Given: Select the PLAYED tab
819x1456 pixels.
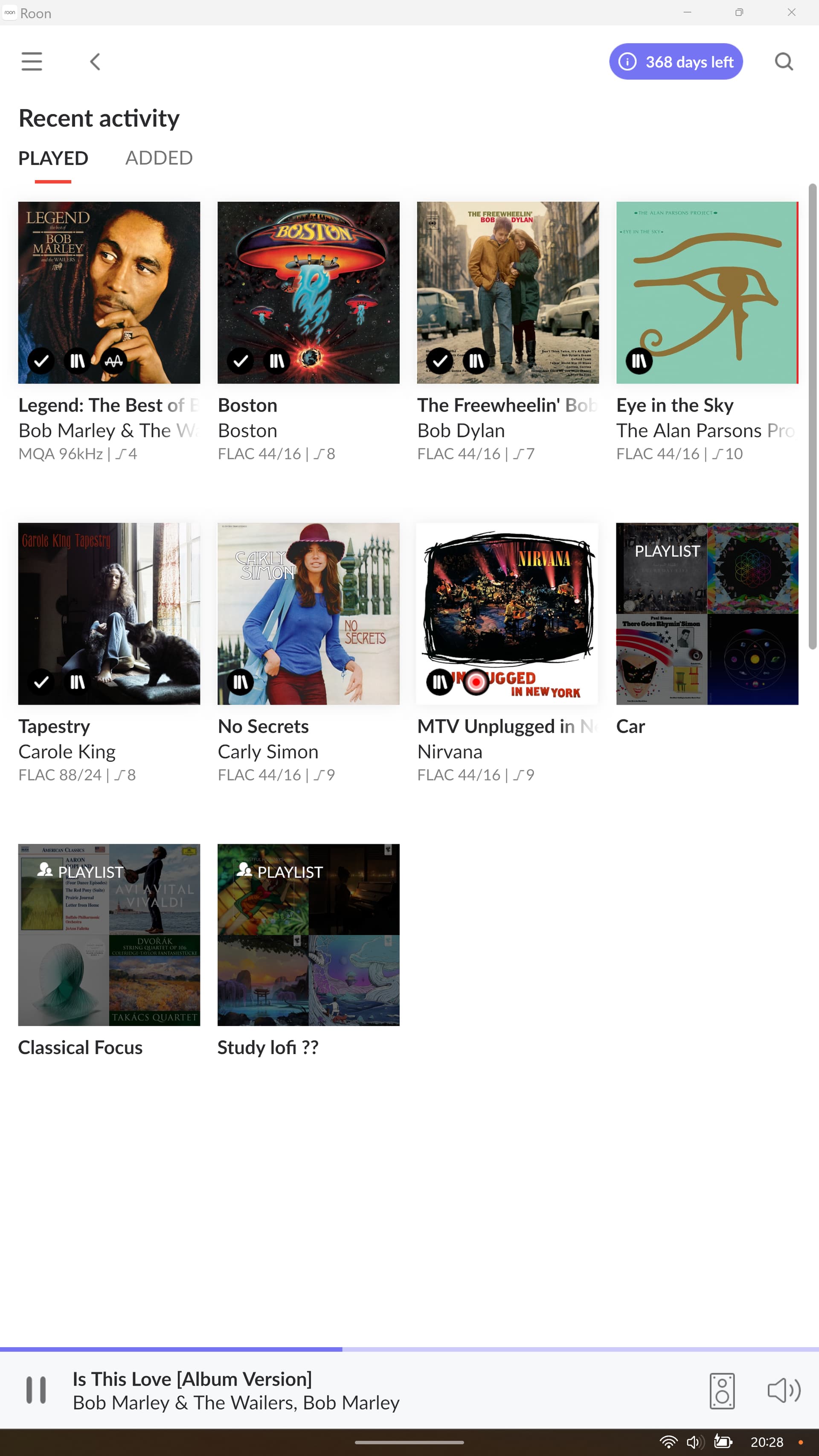Looking at the screenshot, I should 53,158.
